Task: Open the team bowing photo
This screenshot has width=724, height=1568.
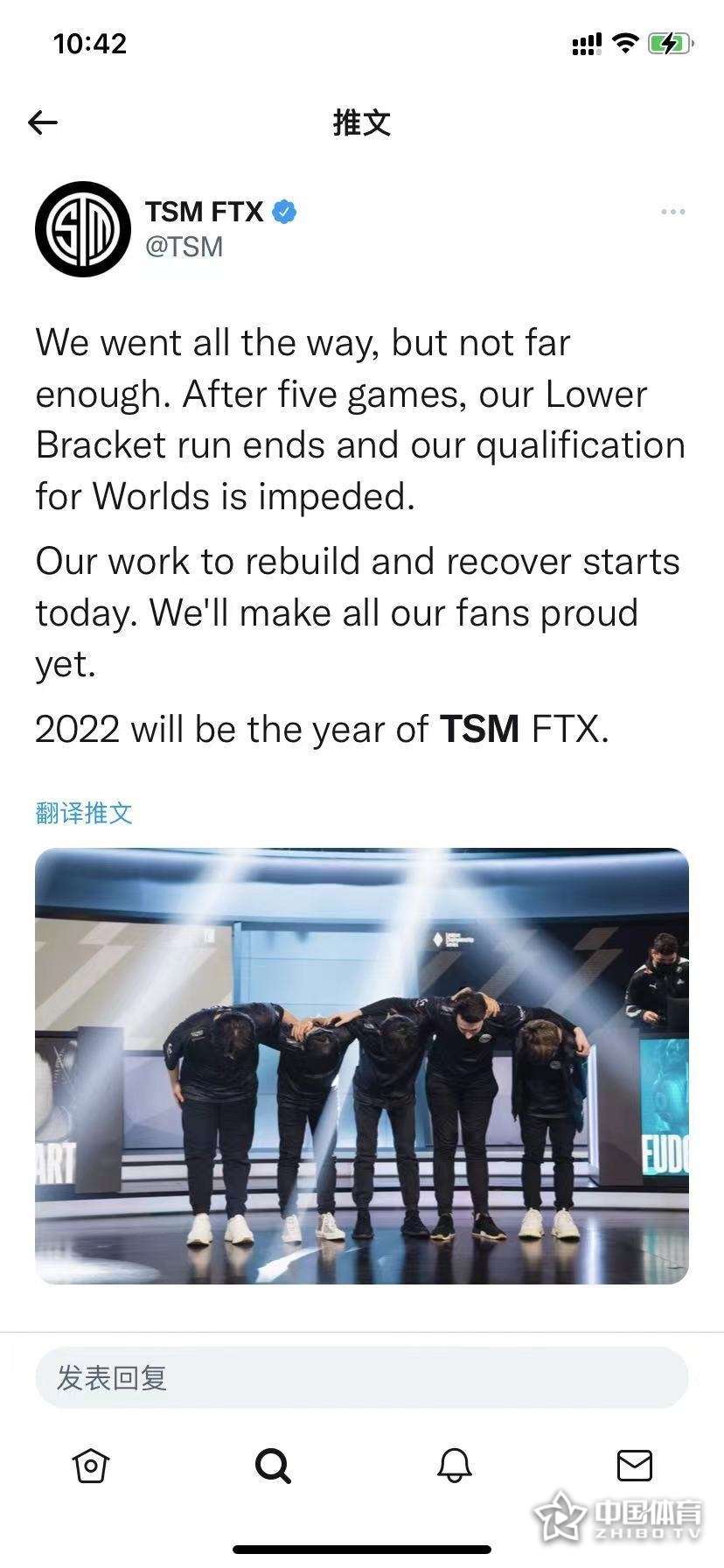Action: pos(362,1066)
